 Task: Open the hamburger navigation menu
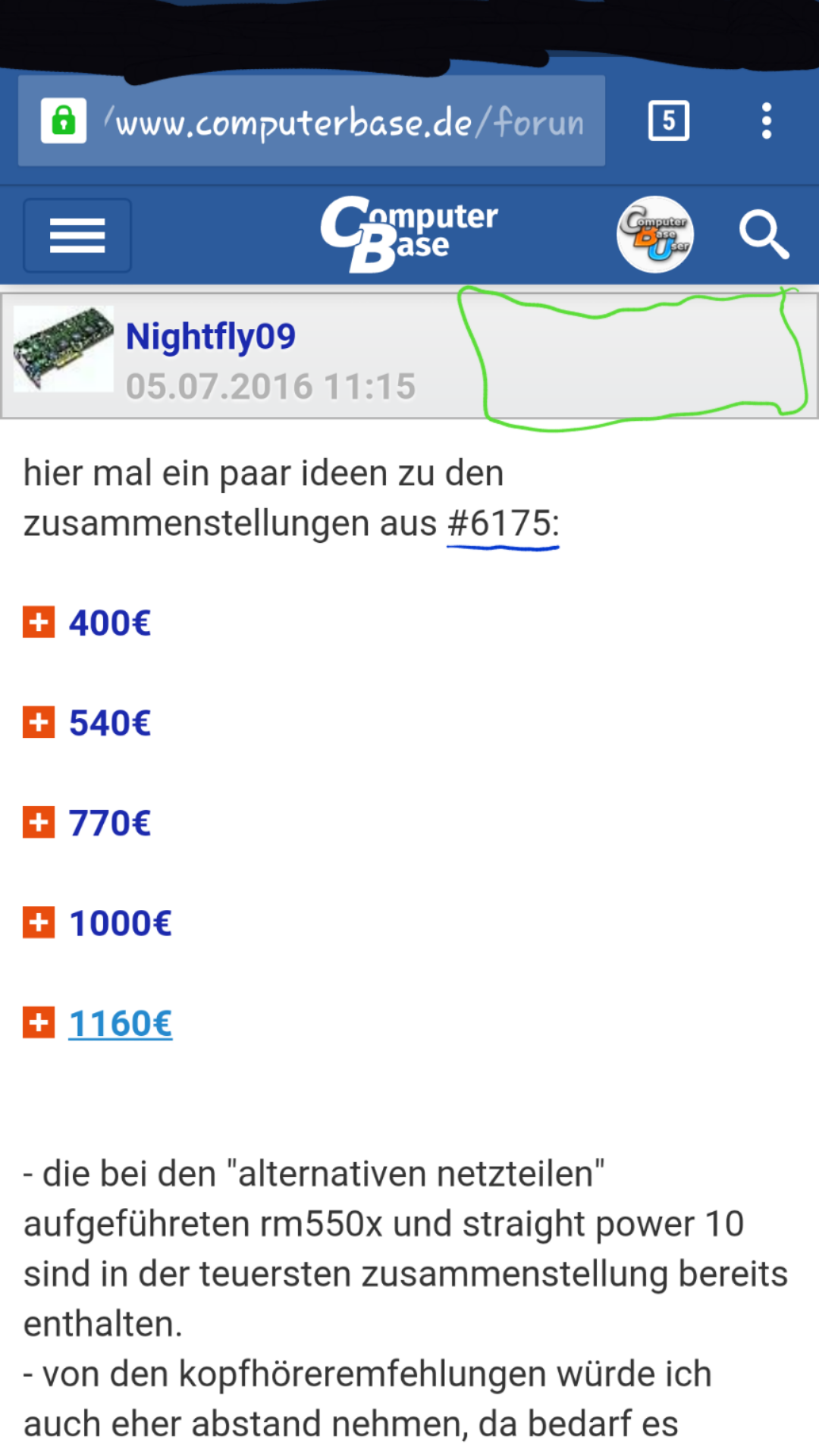point(77,235)
